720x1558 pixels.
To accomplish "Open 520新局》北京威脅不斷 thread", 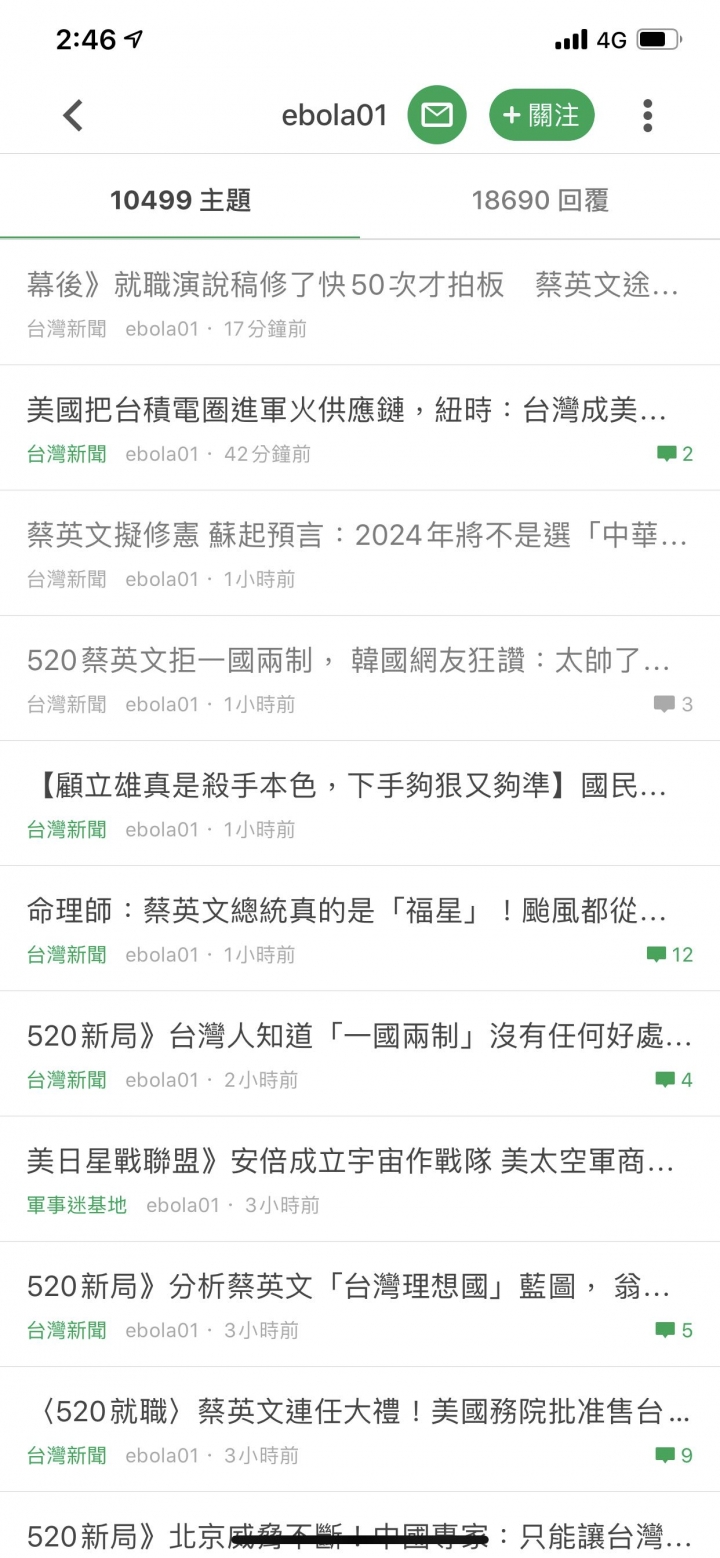I will tap(360, 1525).
